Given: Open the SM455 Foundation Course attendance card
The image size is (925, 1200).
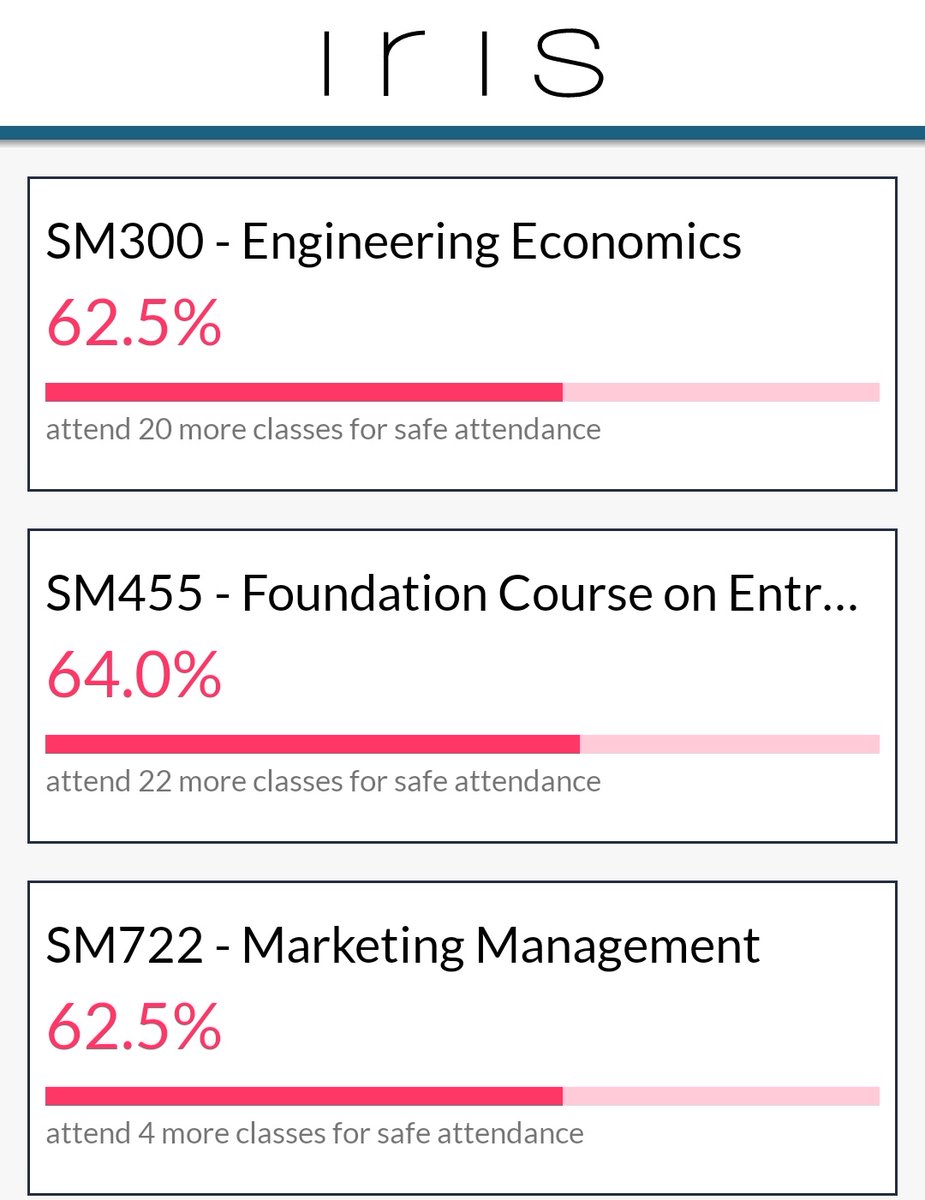Looking at the screenshot, I should [x=462, y=686].
